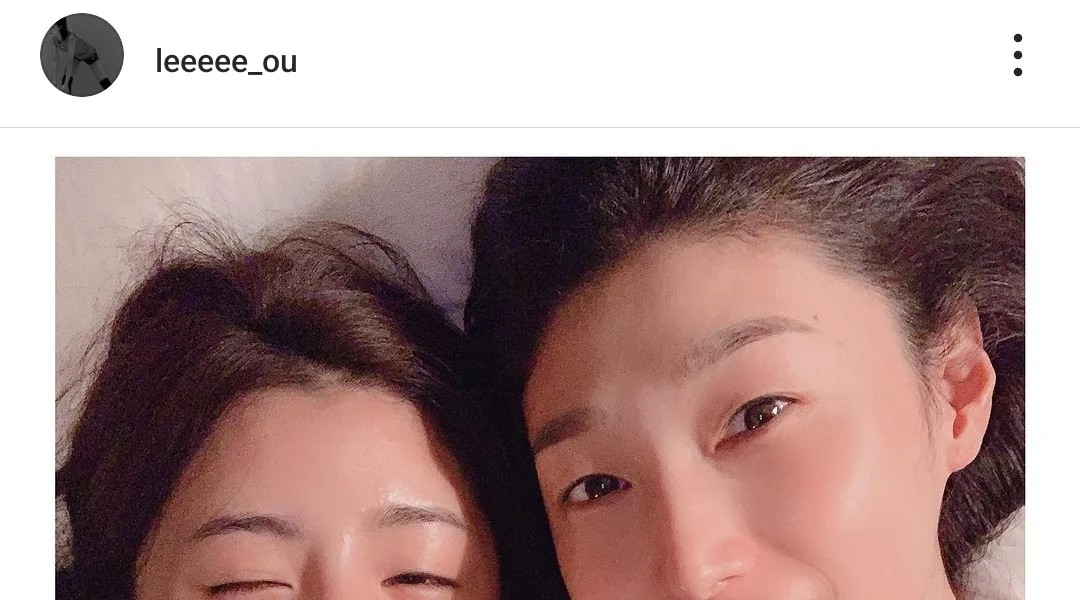
Task: Open the post's three-dot overflow menu
Action: point(1017,55)
